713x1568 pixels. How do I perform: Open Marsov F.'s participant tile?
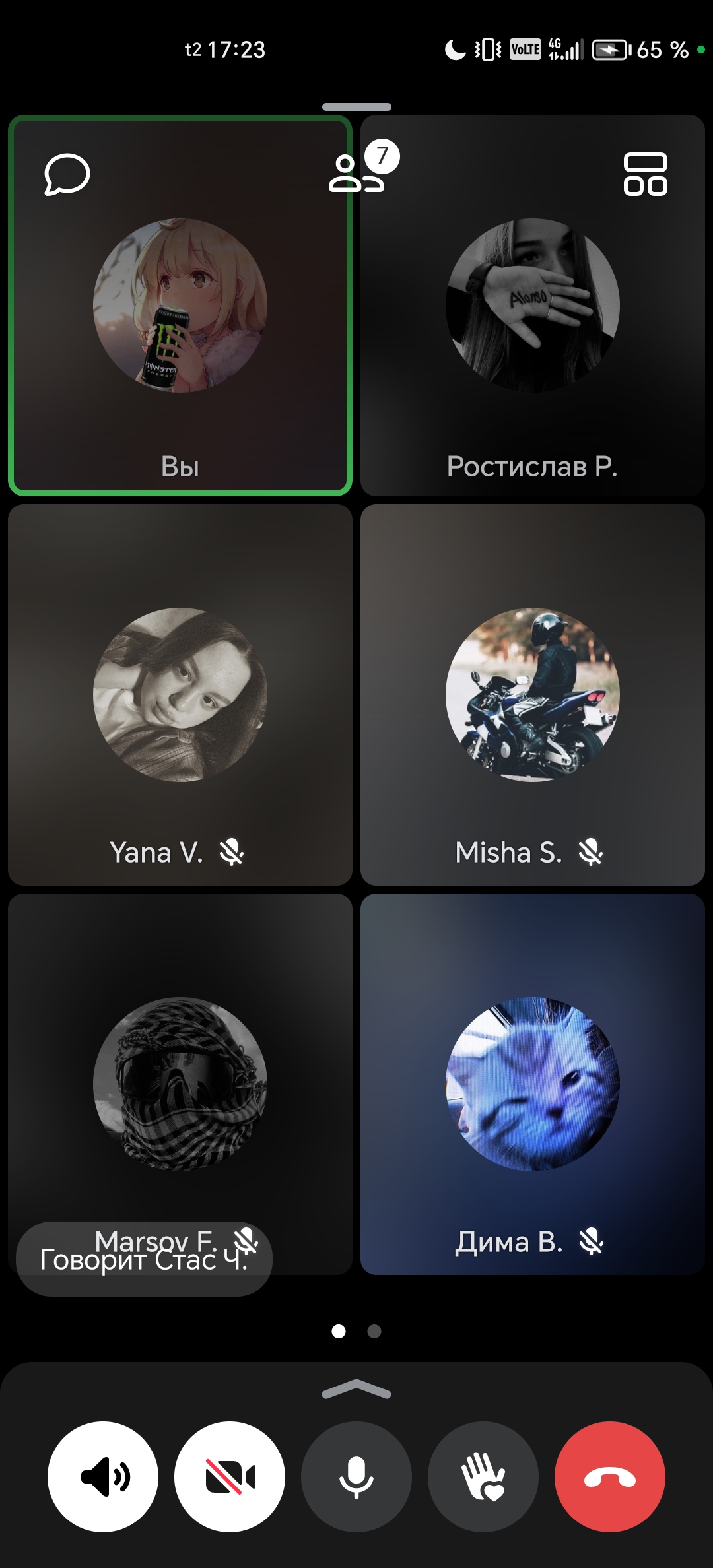[x=180, y=1084]
